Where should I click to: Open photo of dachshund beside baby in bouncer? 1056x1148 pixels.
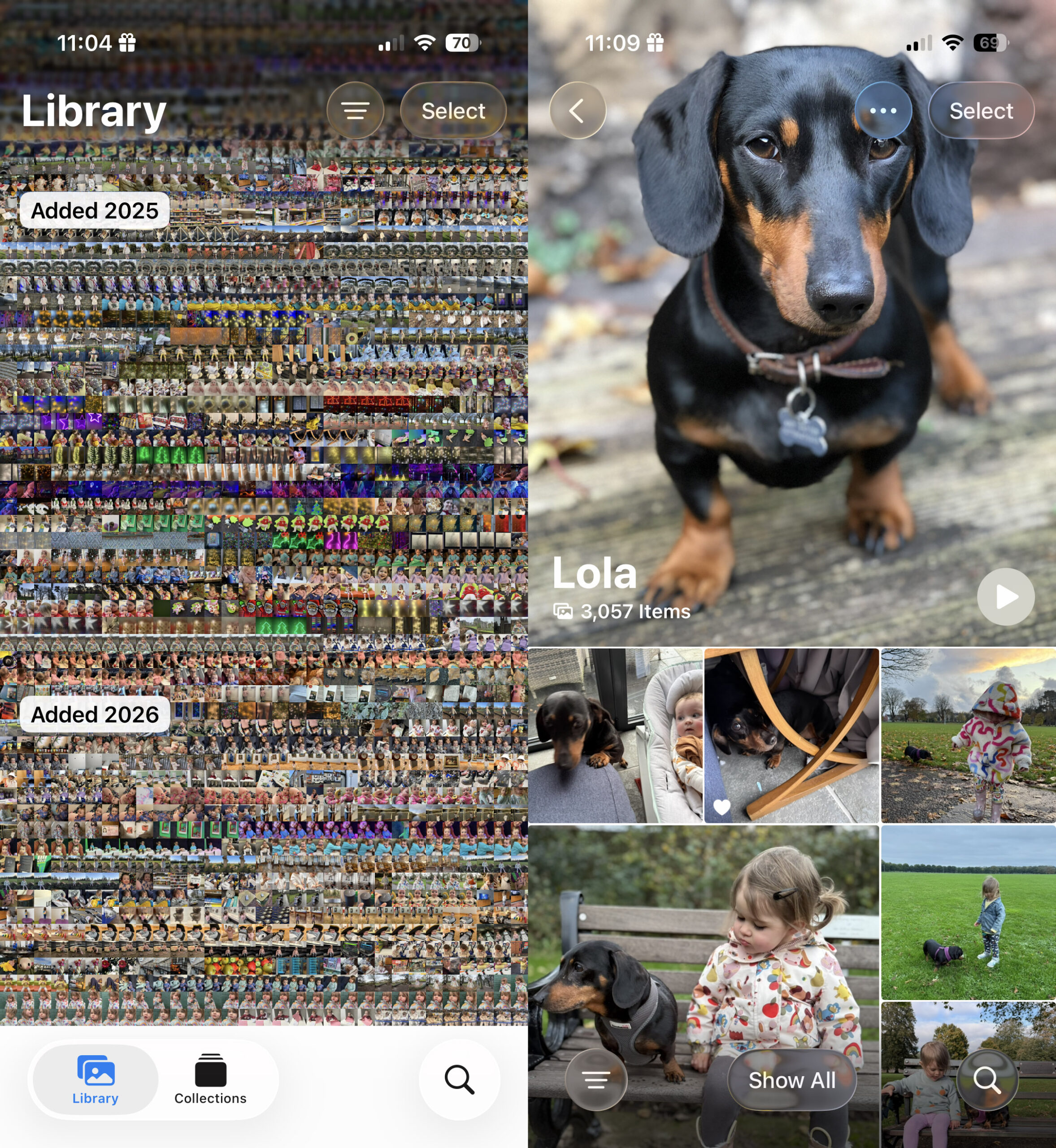615,735
